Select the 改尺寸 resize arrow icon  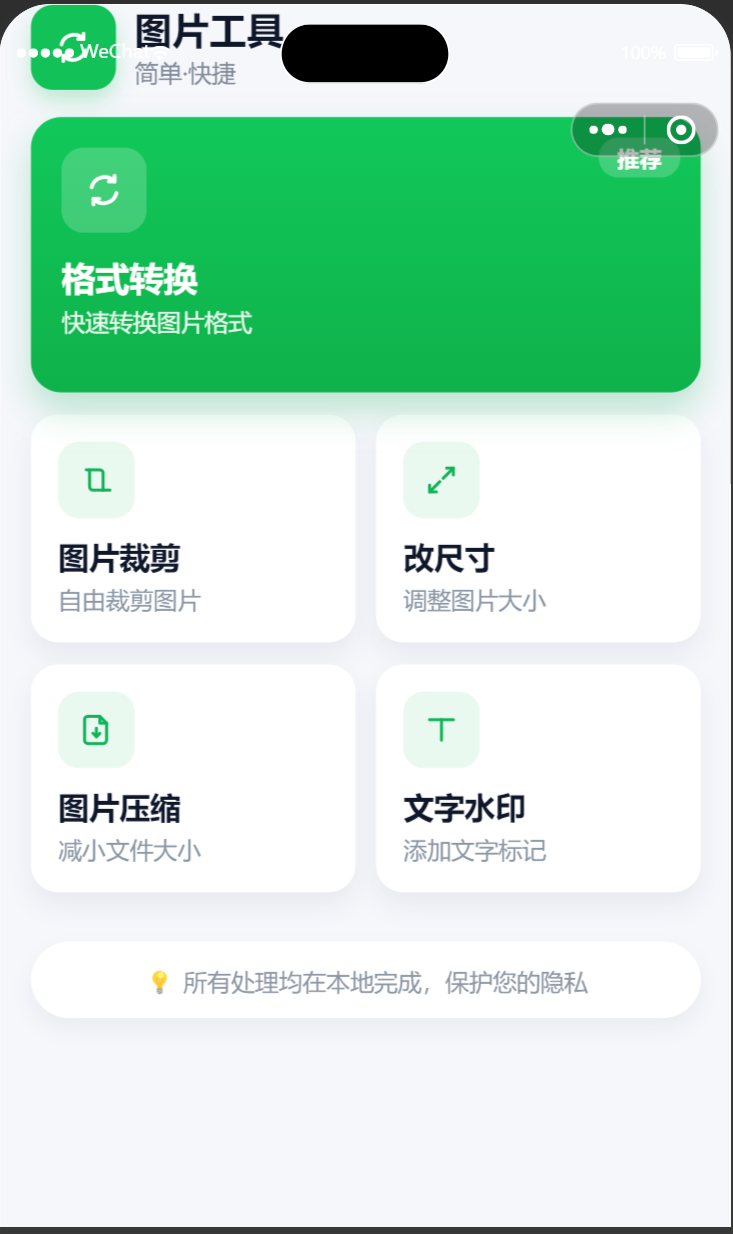coord(441,480)
